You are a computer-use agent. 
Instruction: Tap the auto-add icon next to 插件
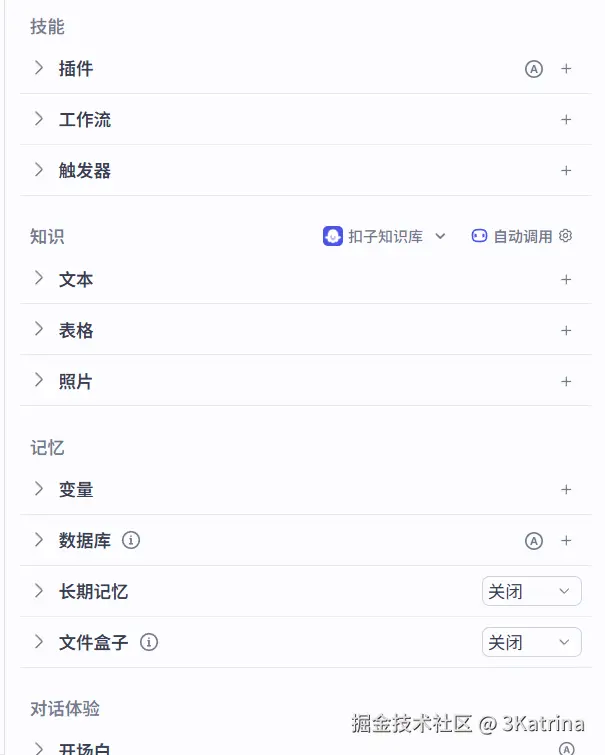click(534, 69)
